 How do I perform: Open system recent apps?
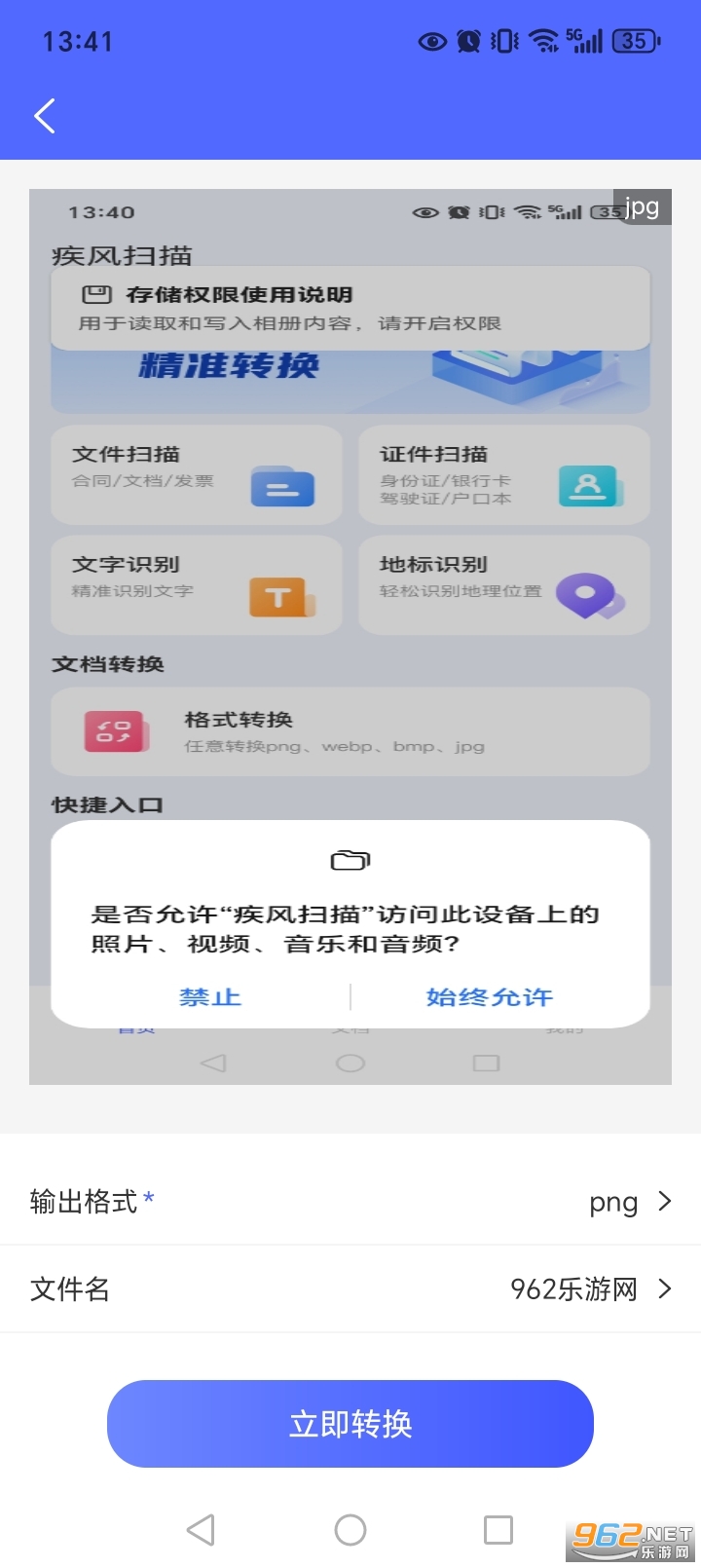pyautogui.click(x=498, y=1530)
